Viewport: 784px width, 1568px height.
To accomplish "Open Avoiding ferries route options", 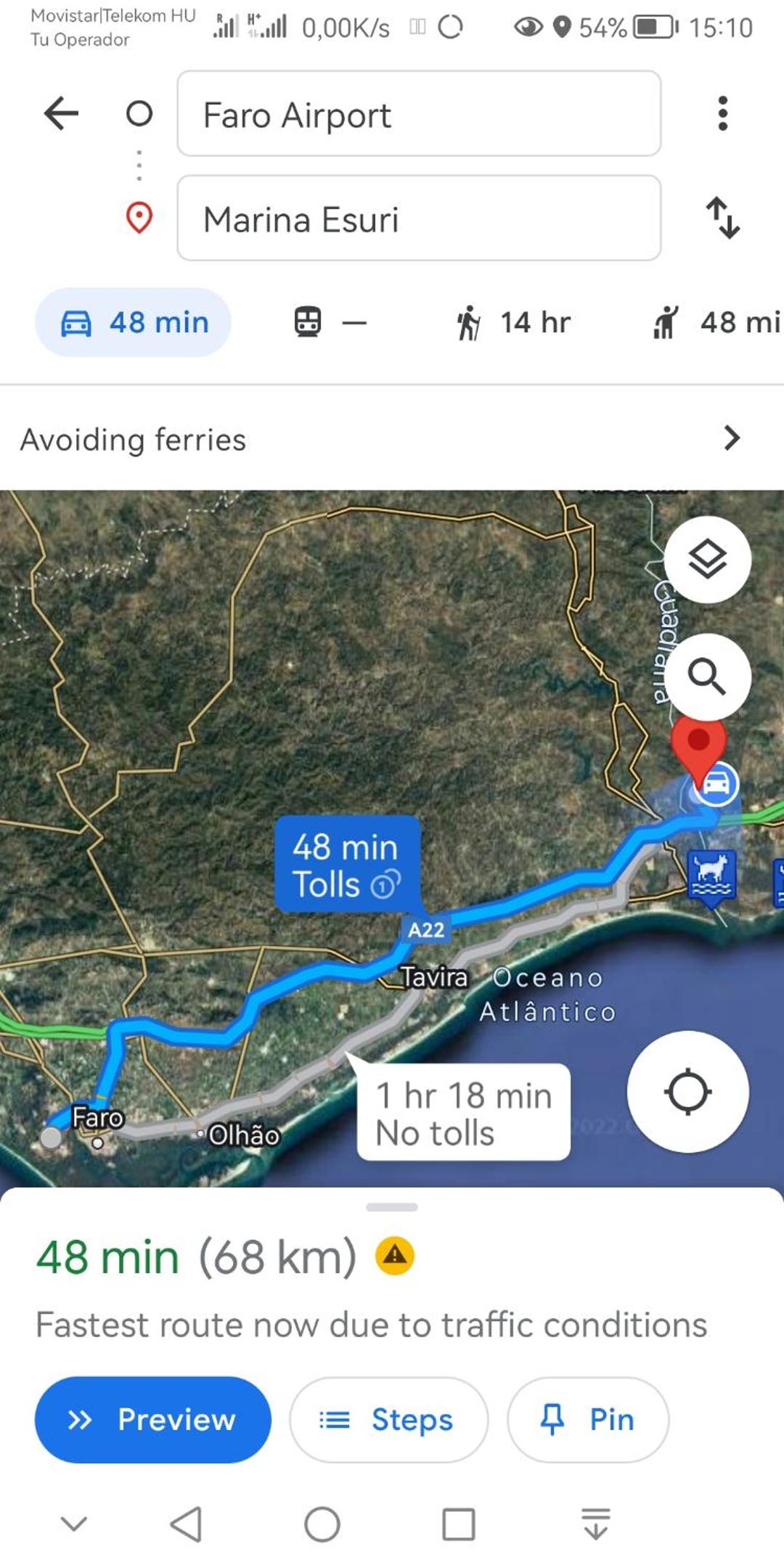I will 392,438.
